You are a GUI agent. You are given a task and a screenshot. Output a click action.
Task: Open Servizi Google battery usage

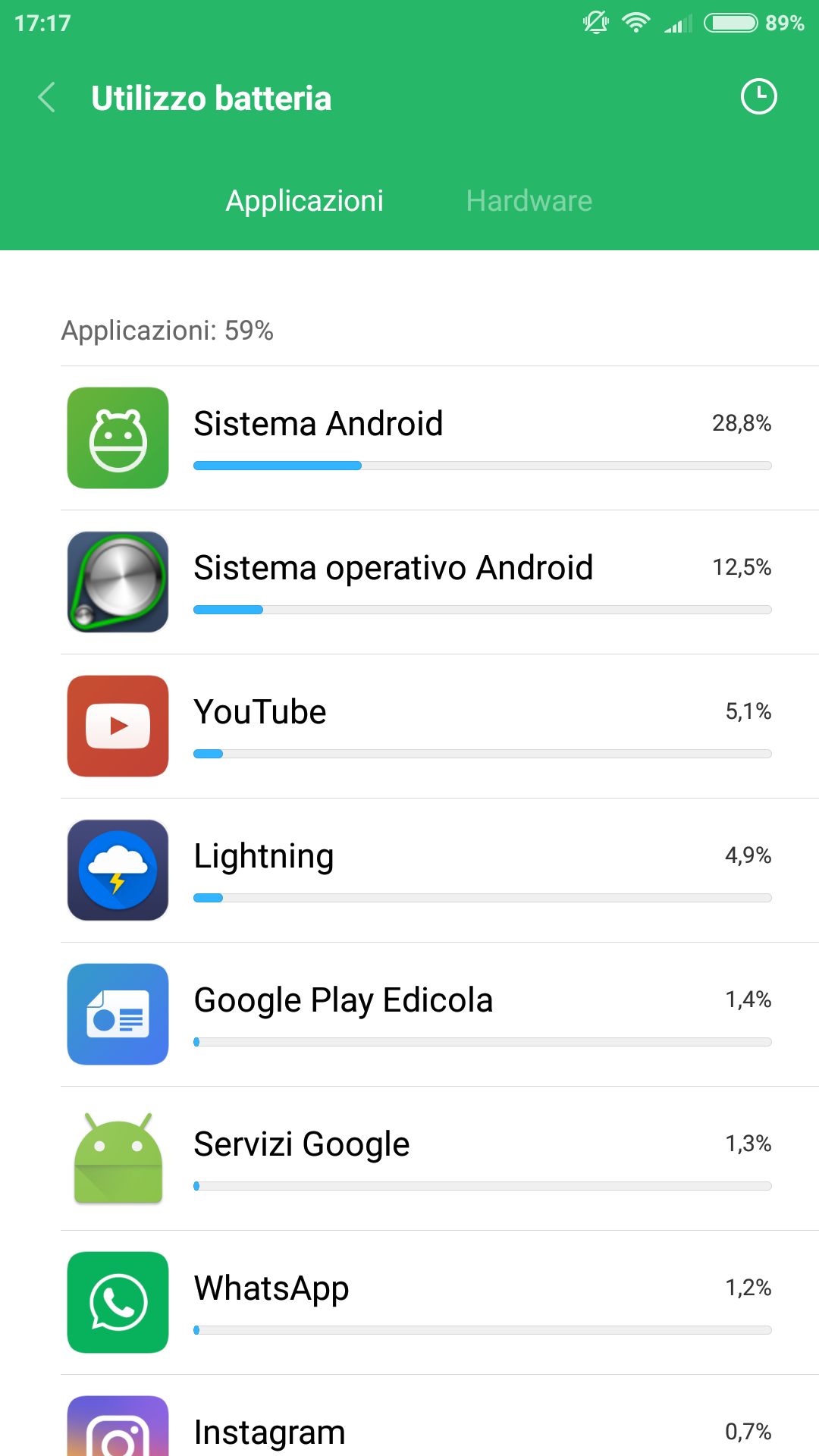[x=440, y=1159]
